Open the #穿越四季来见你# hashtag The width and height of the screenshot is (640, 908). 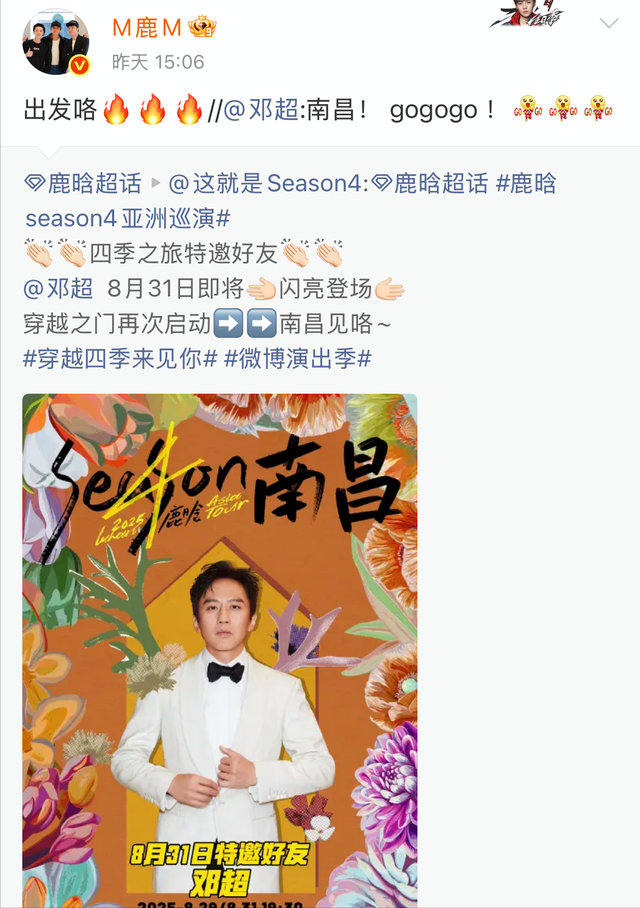119,358
